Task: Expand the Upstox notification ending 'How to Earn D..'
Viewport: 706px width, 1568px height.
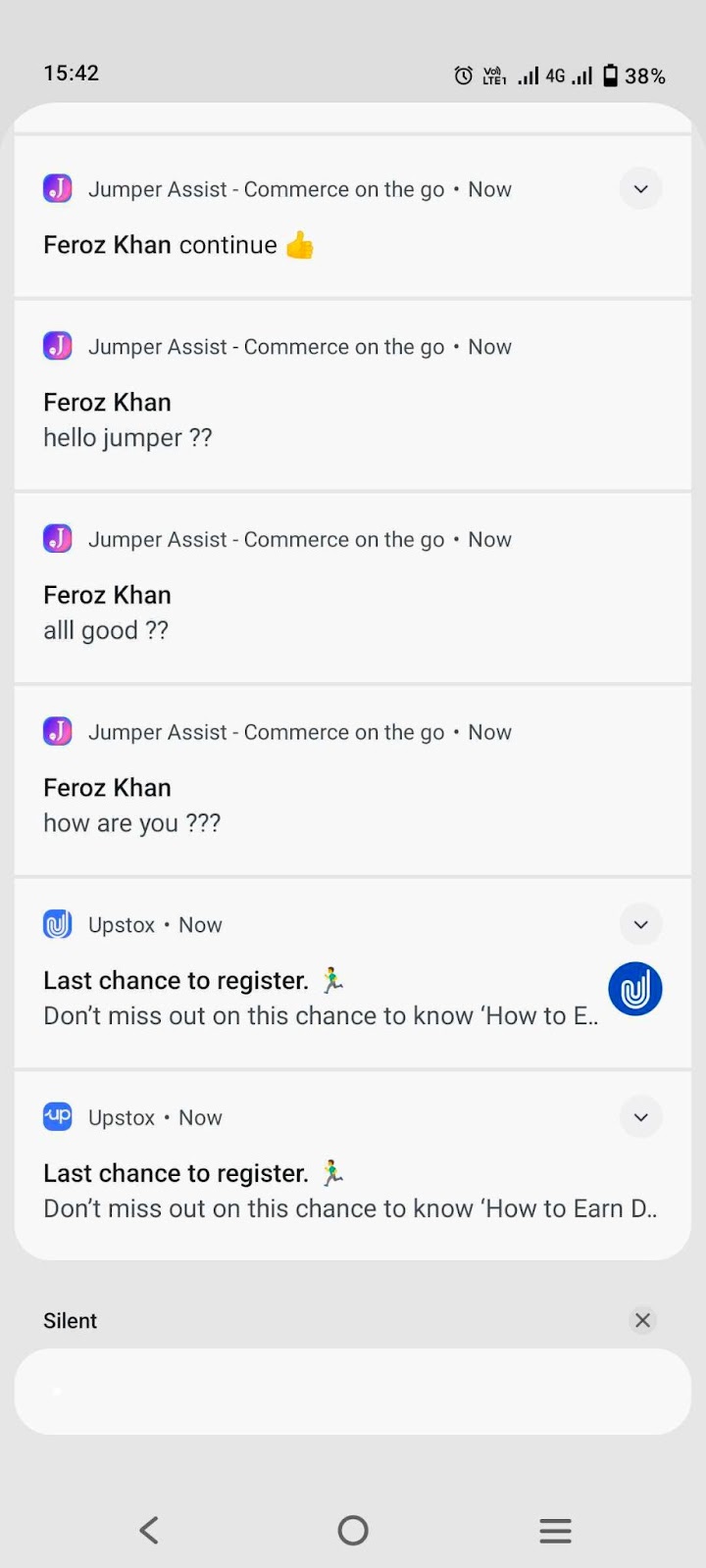Action: coord(640,1117)
